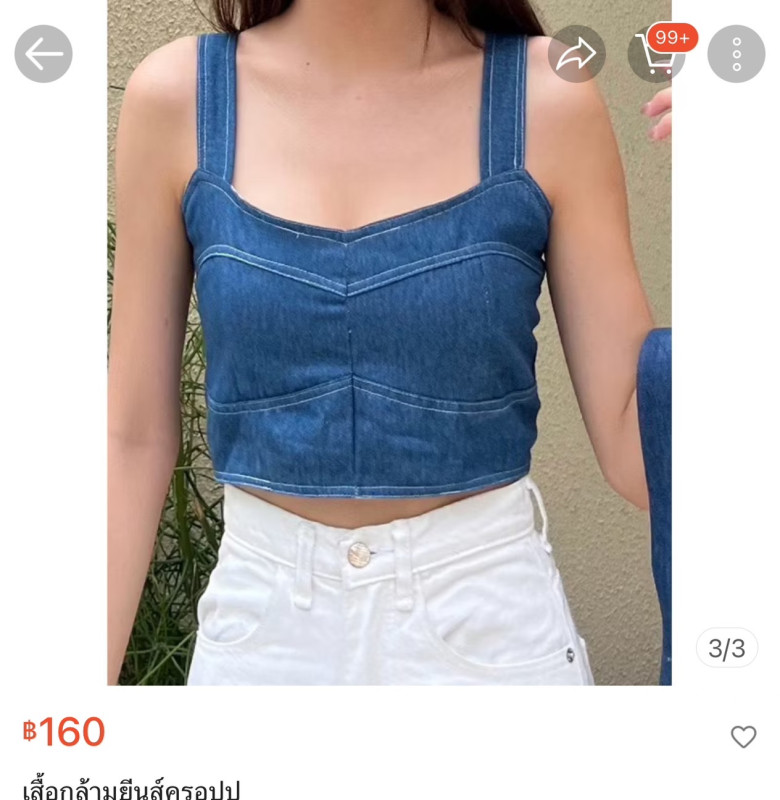
Task: Open the shopping cart
Action: (656, 54)
